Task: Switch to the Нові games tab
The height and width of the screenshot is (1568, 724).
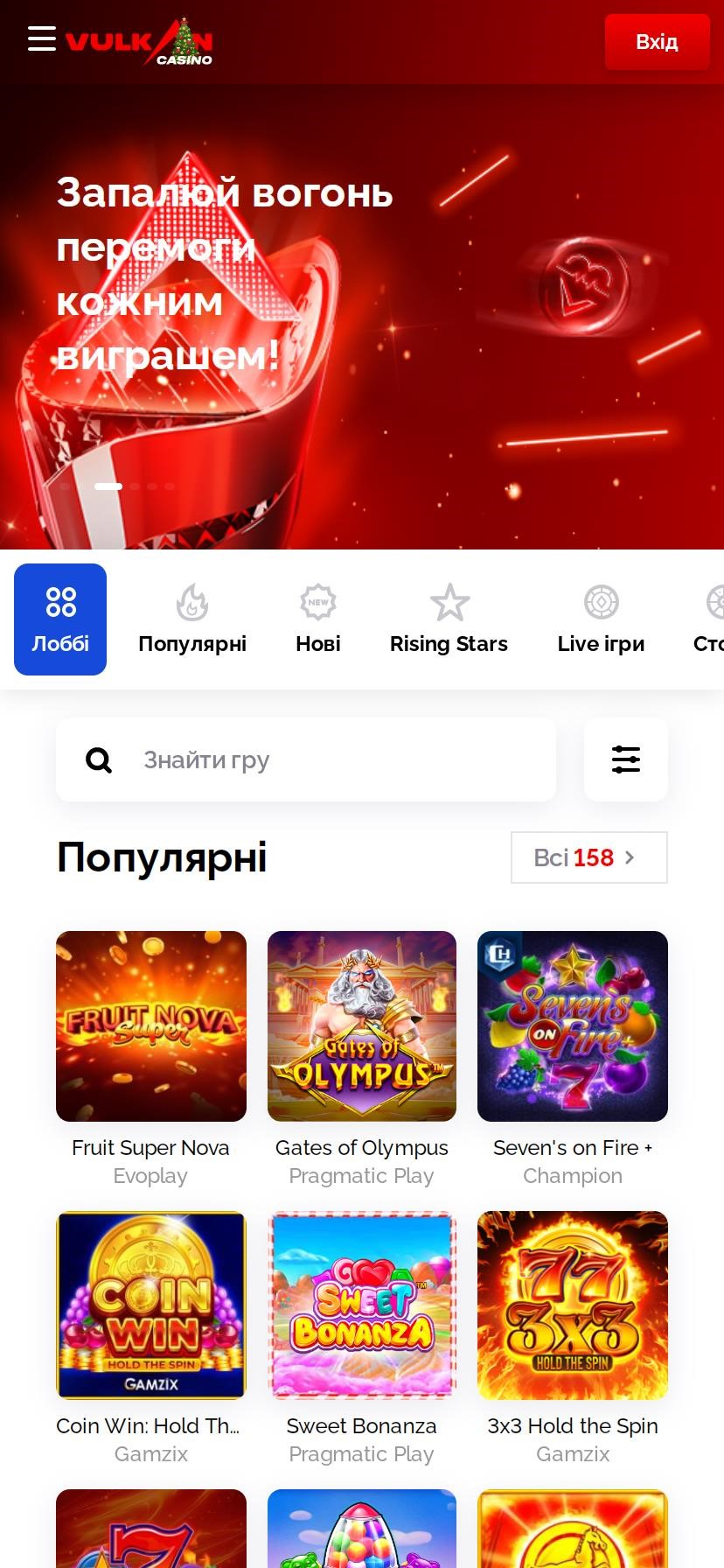Action: pyautogui.click(x=318, y=619)
